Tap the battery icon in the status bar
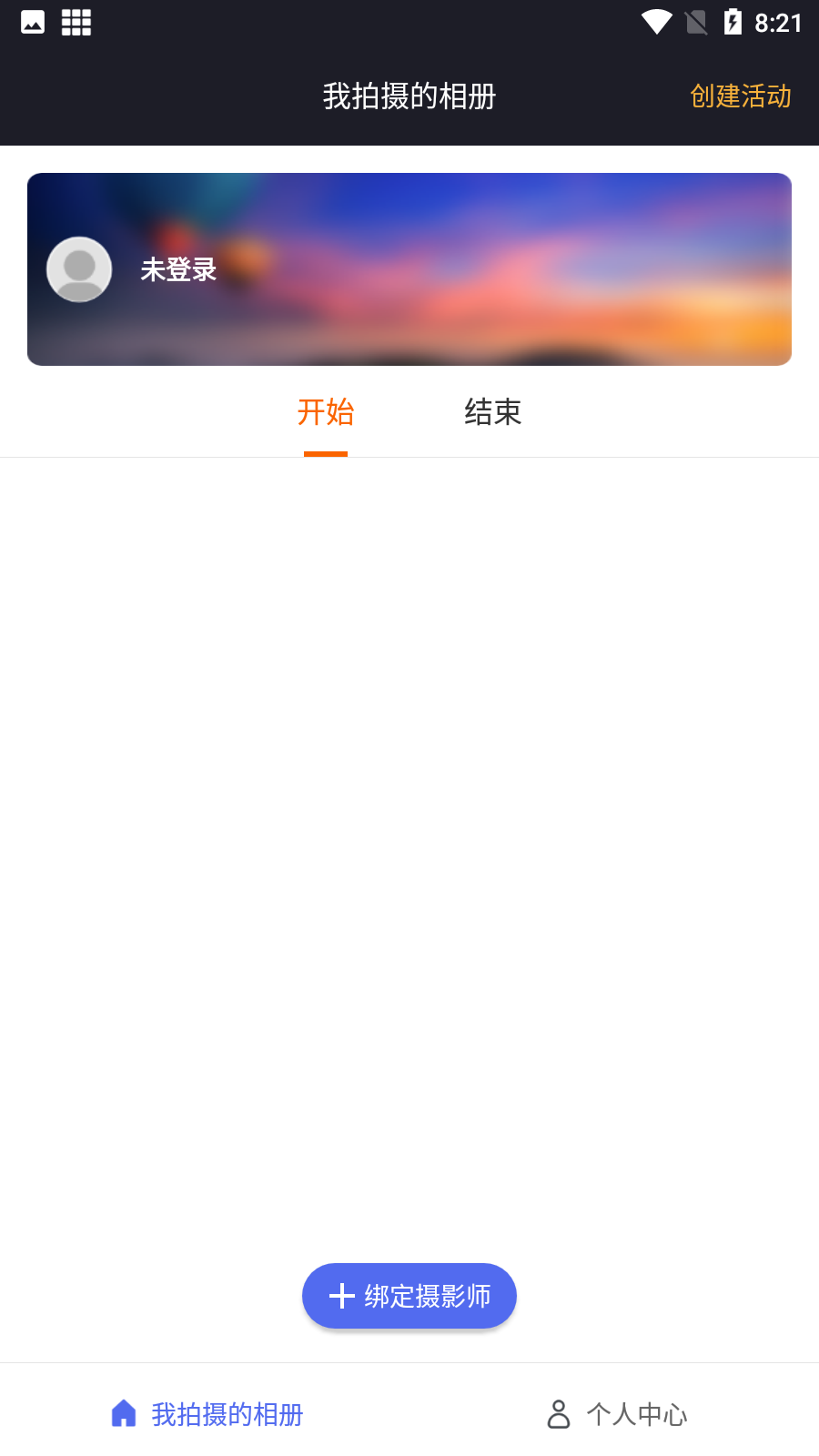 click(733, 22)
